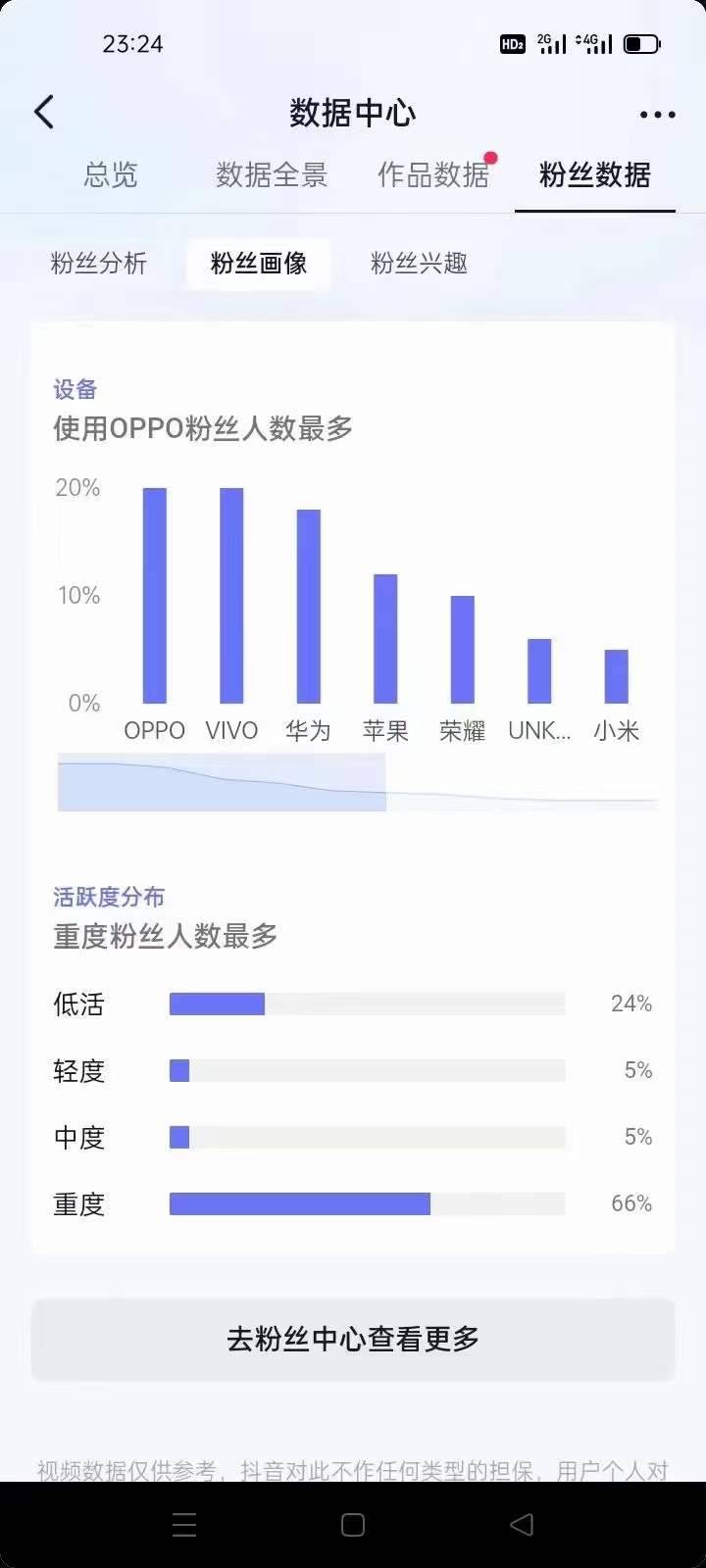
Task: Switch to the 粉丝兴趣 sub-tab
Action: pos(419,264)
